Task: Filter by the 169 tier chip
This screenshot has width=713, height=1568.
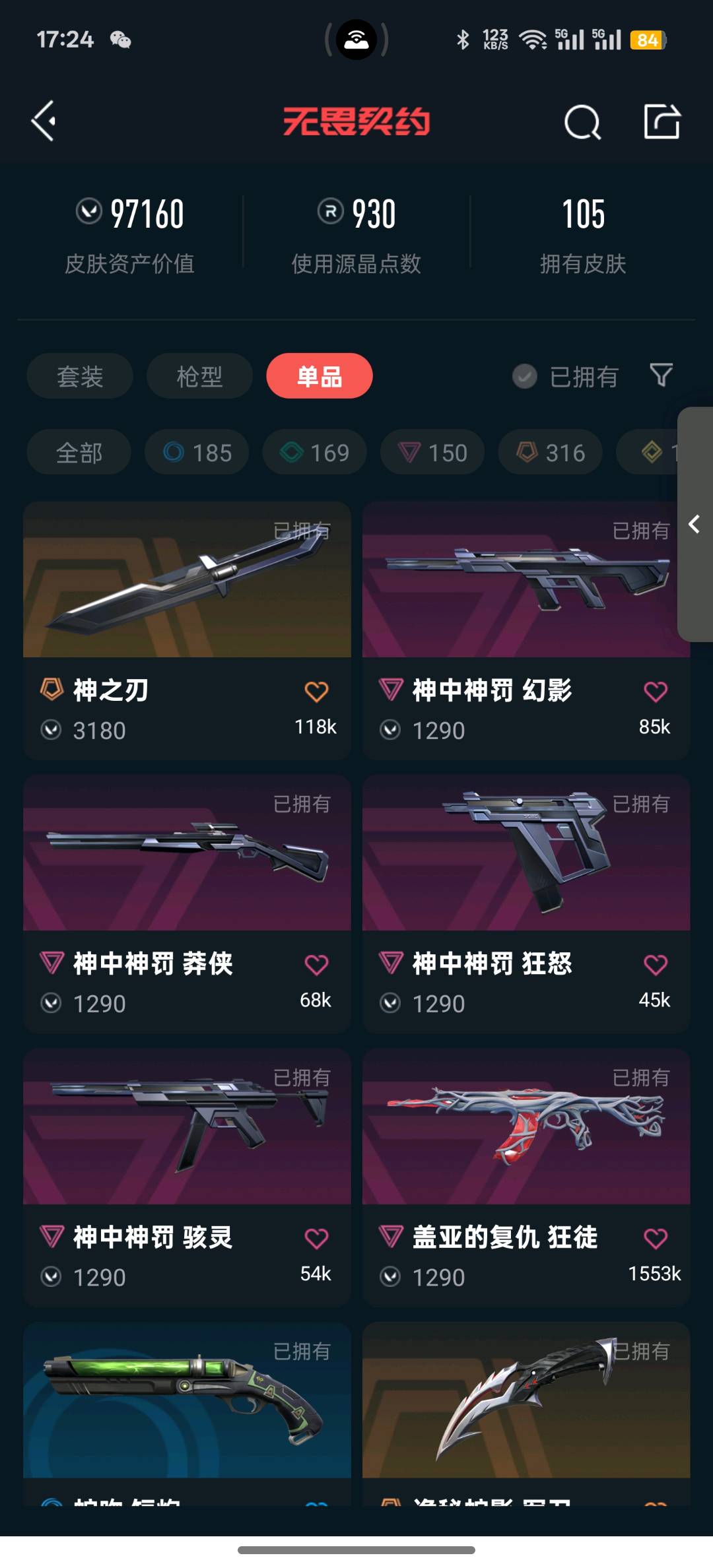Action: [x=314, y=453]
